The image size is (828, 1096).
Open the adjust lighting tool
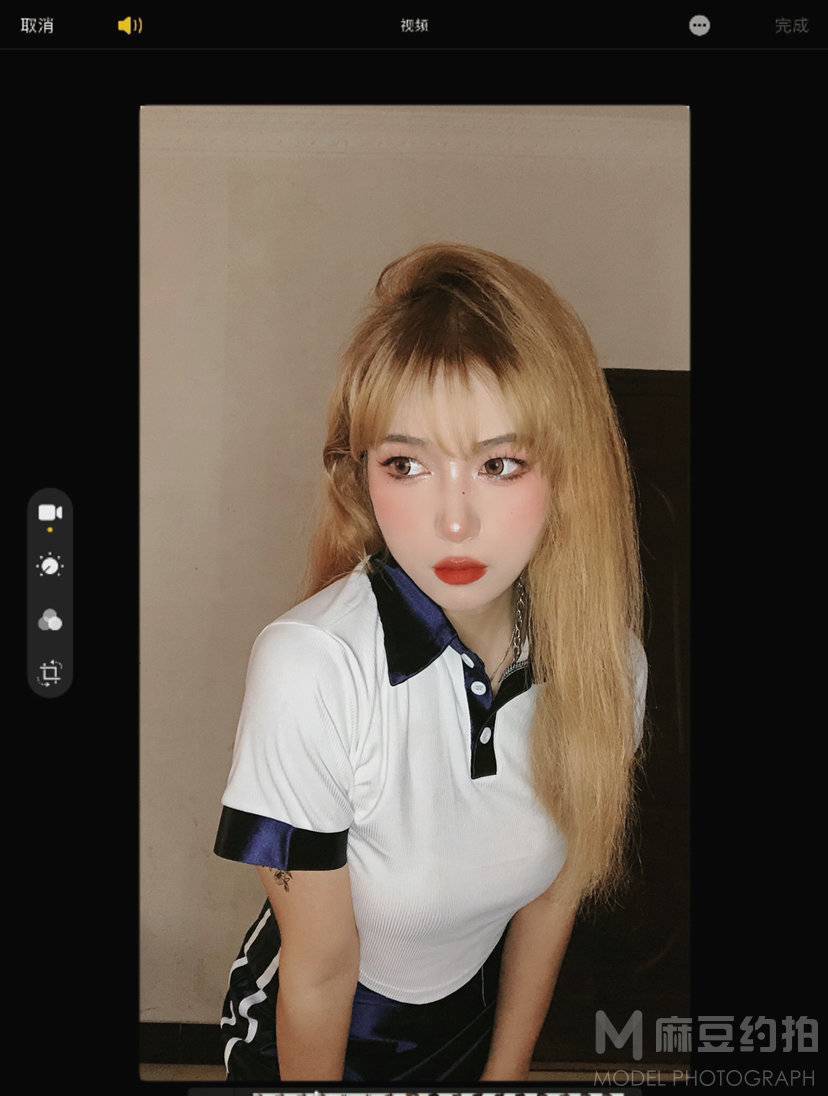50,566
